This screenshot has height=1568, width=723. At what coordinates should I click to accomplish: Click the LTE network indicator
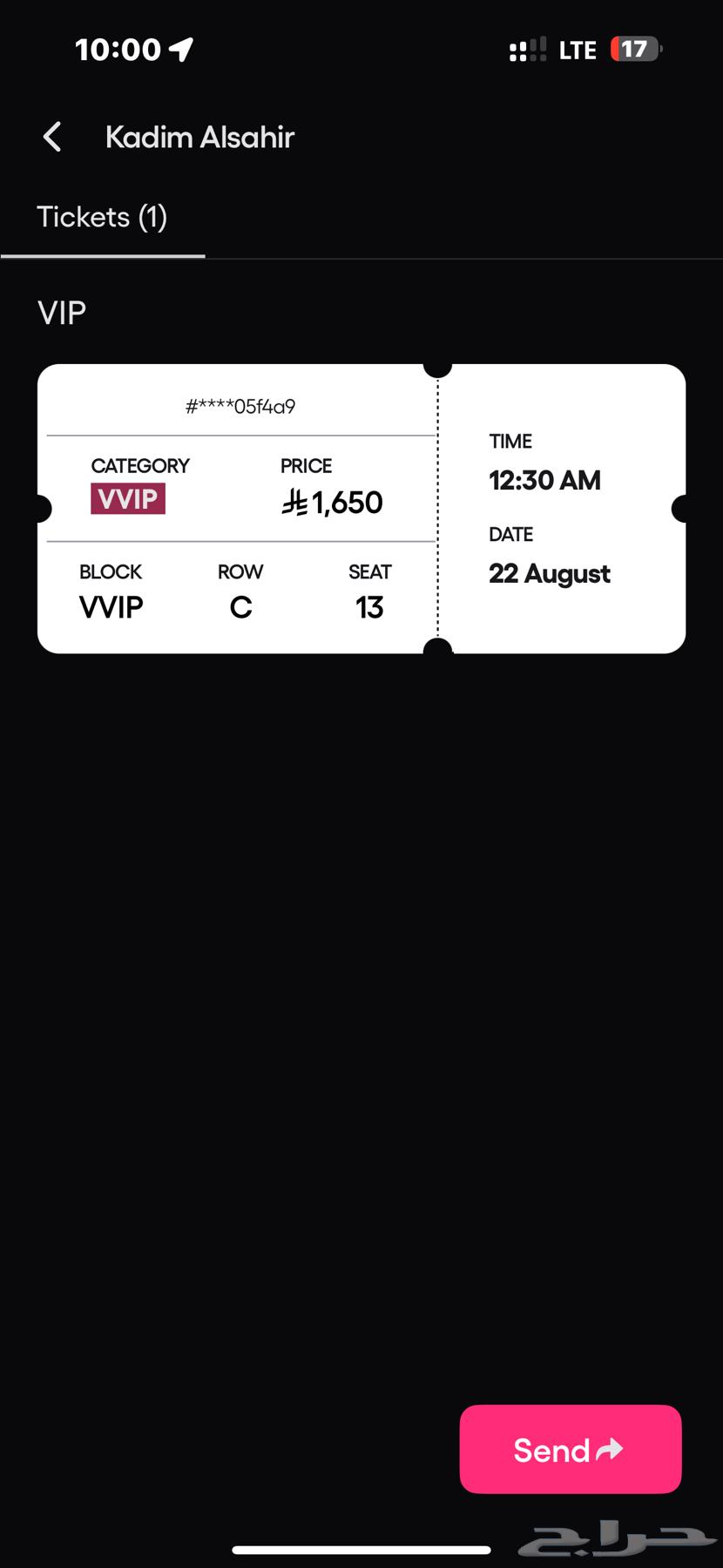578,50
